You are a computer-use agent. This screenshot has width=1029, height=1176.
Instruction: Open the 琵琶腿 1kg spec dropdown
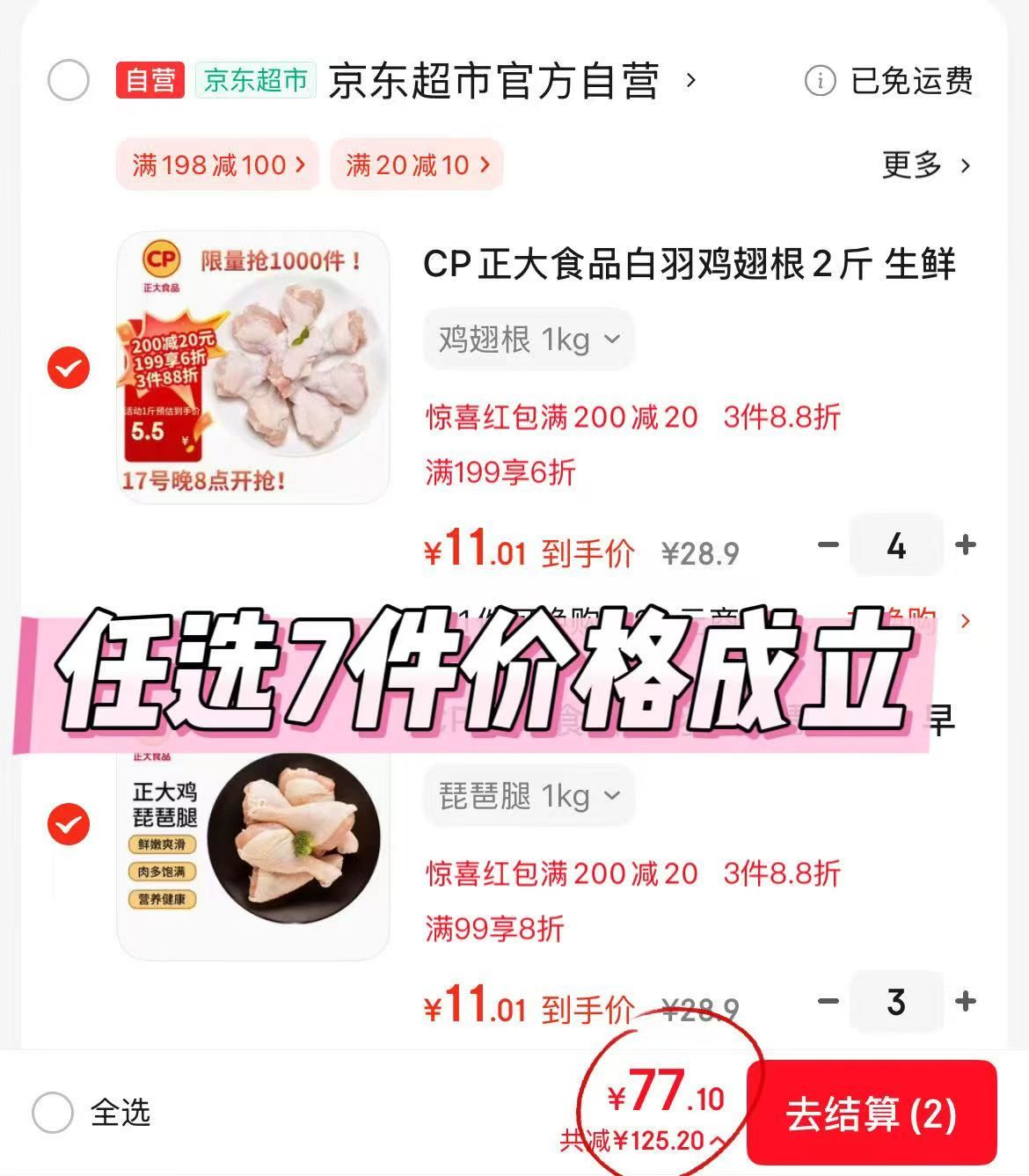(x=528, y=795)
